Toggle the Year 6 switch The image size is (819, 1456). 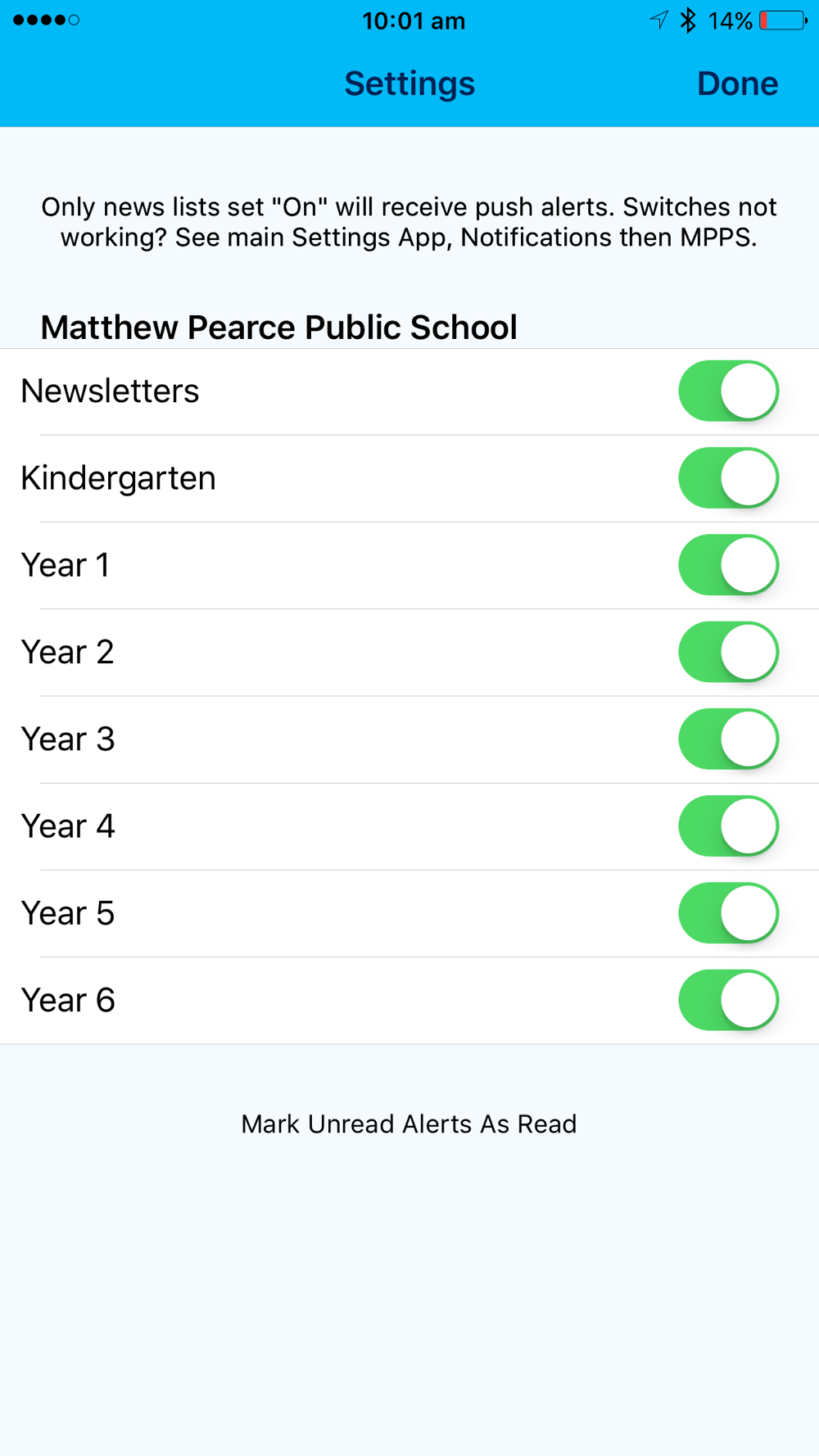coord(729,1001)
